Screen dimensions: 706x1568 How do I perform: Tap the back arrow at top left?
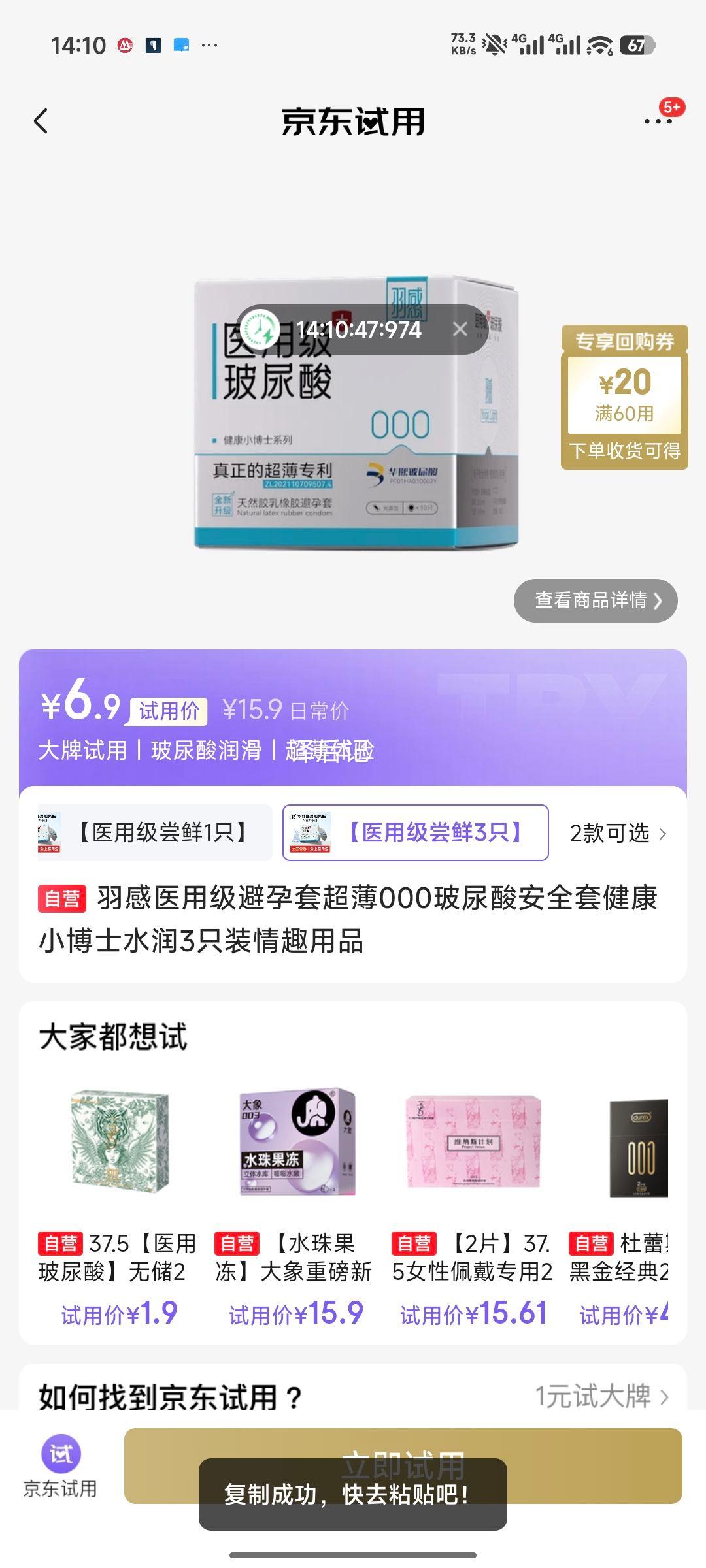click(x=41, y=122)
